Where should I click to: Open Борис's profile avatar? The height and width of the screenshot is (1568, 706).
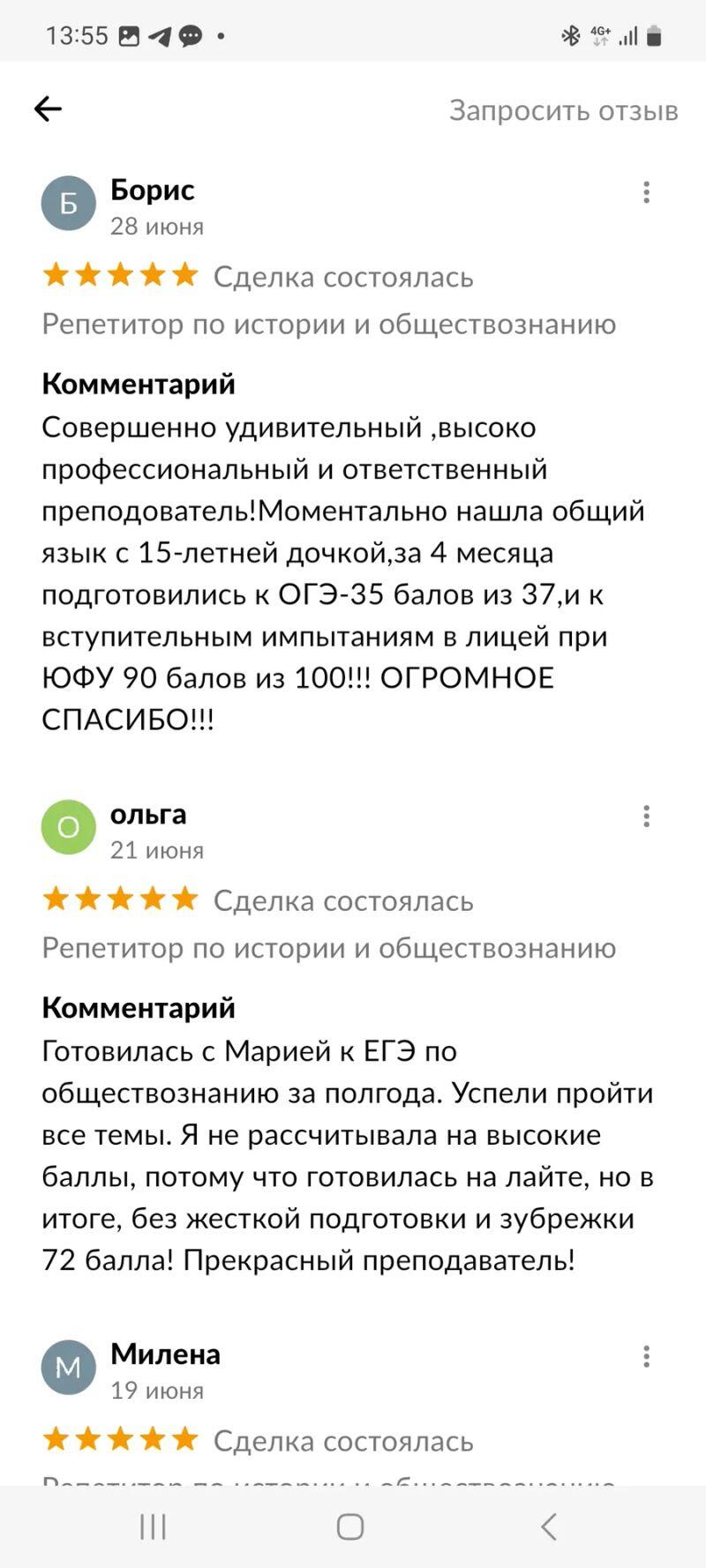(68, 204)
